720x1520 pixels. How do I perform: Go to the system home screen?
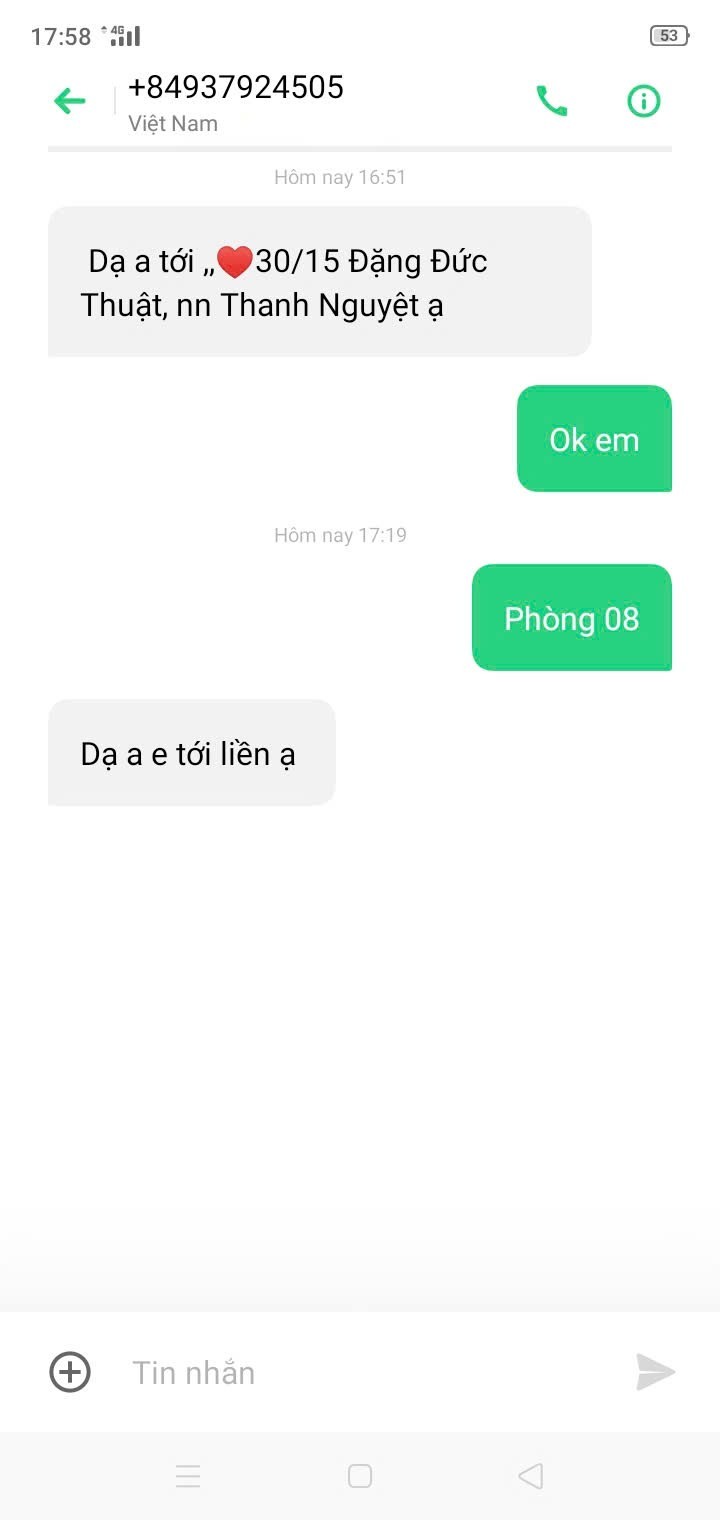coord(360,1476)
